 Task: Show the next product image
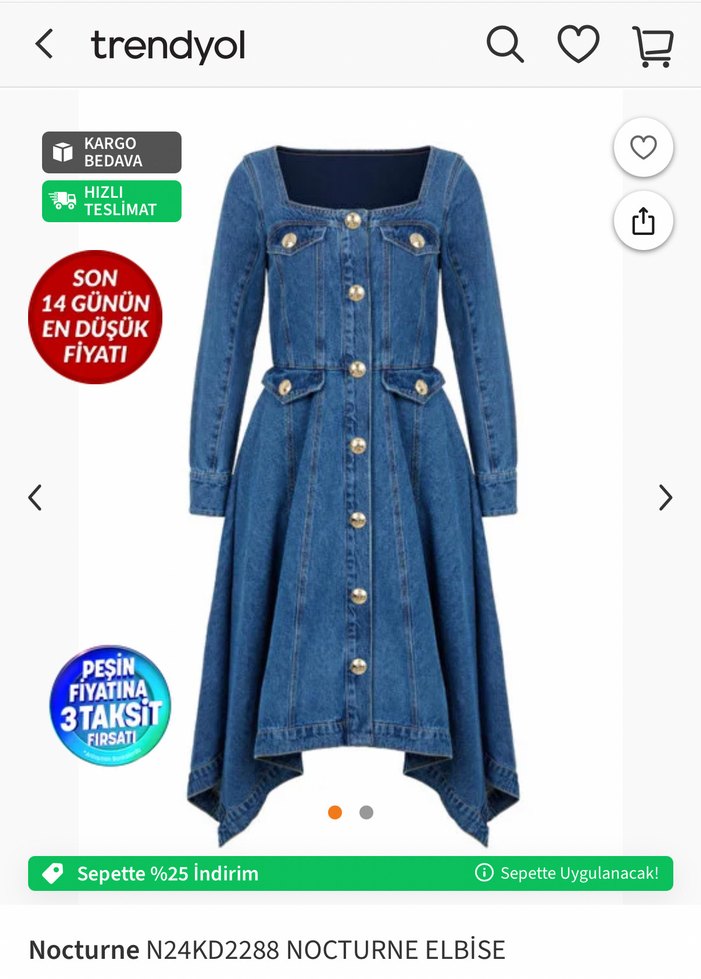pyautogui.click(x=665, y=497)
